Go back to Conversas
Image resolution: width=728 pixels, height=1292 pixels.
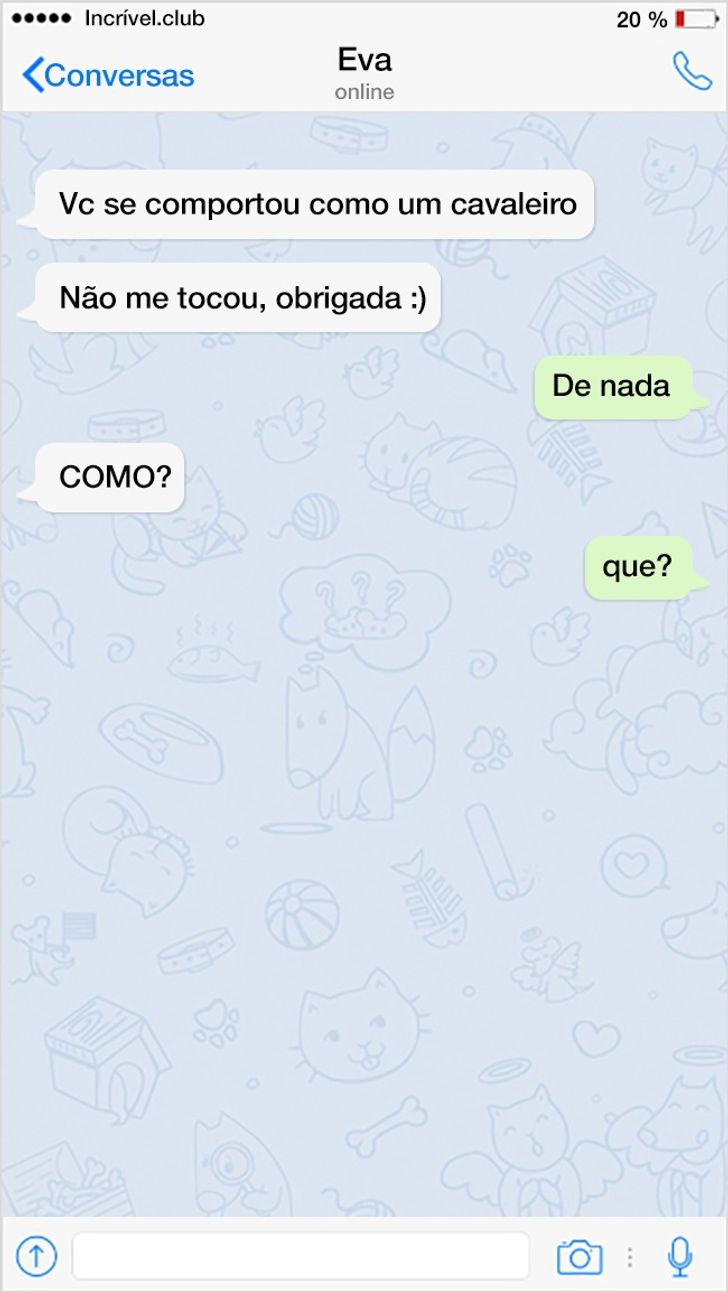click(108, 75)
